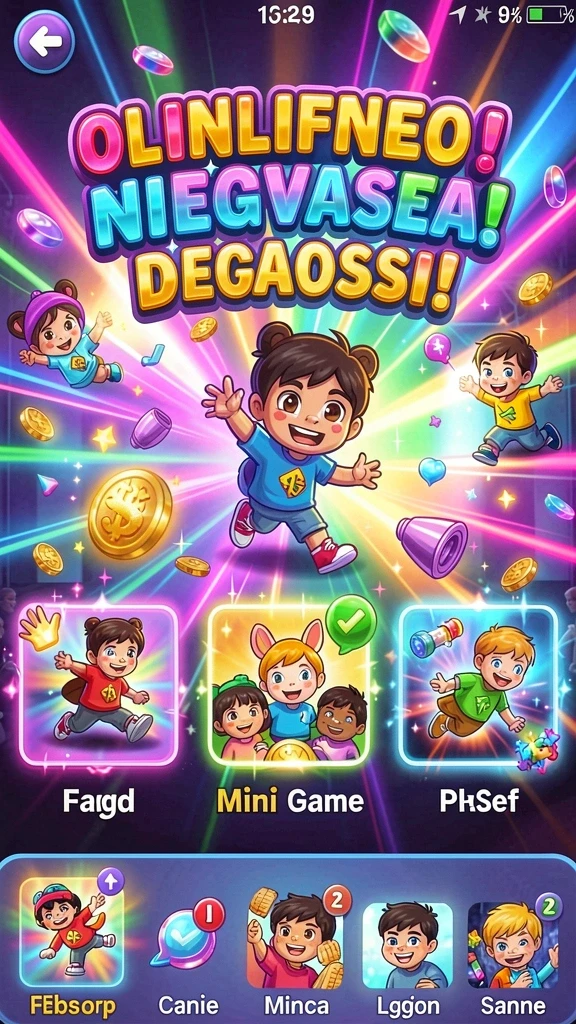The height and width of the screenshot is (1024, 576).
Task: Open the Fargd game card
Action: pos(99,684)
